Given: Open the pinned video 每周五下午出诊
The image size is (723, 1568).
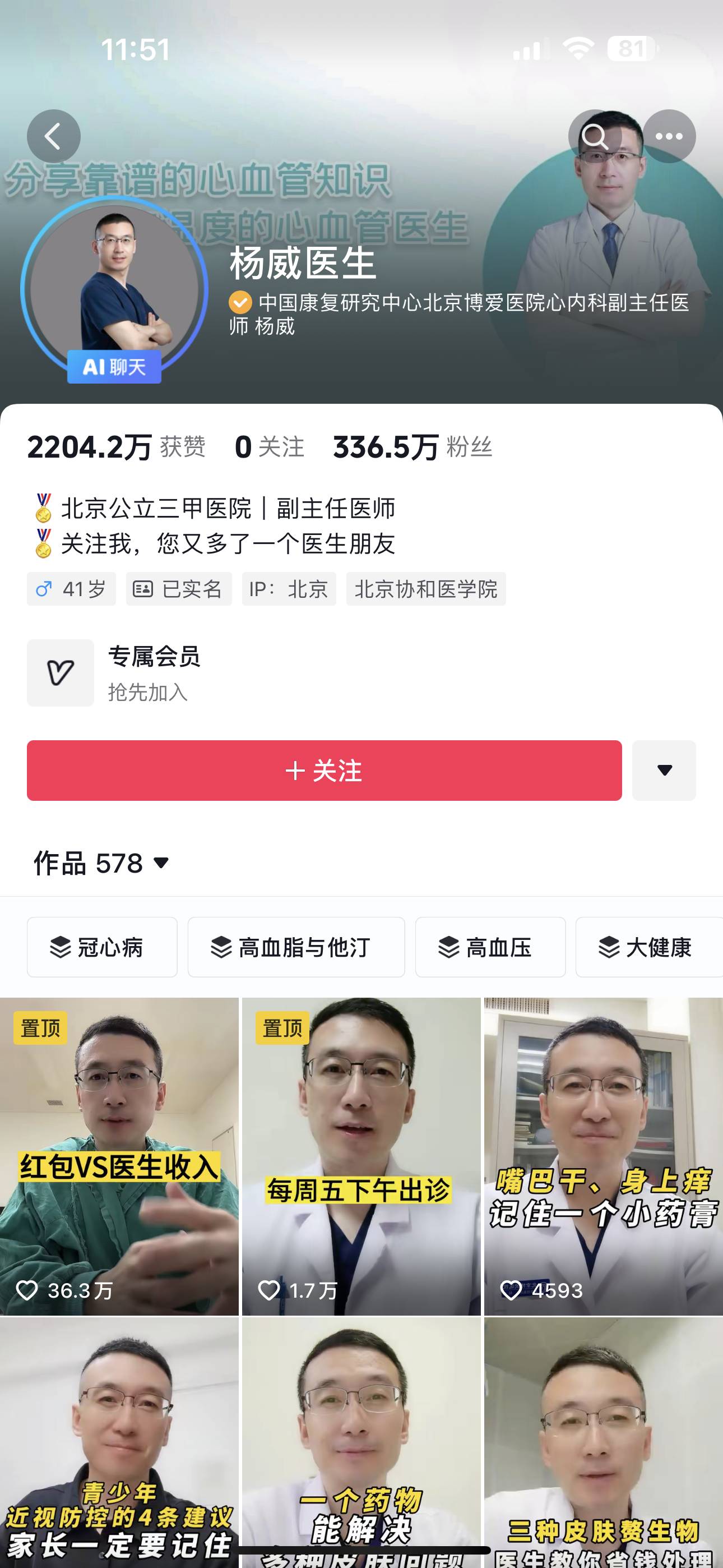Looking at the screenshot, I should coord(361,1155).
